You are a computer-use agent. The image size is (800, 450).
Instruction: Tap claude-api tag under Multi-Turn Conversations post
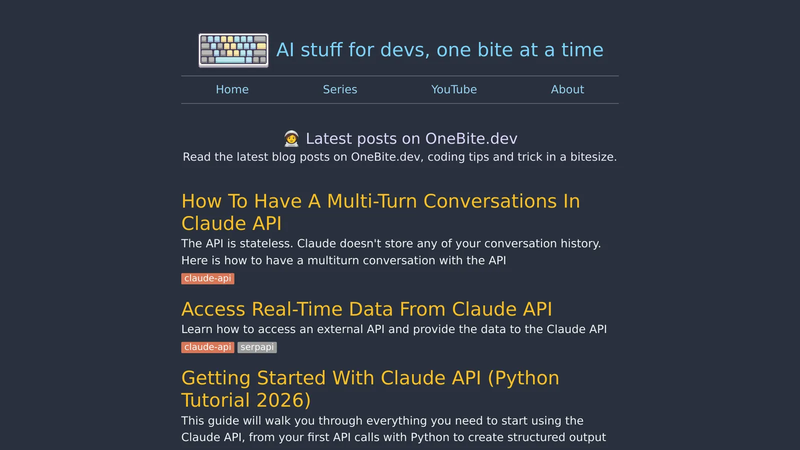click(208, 278)
